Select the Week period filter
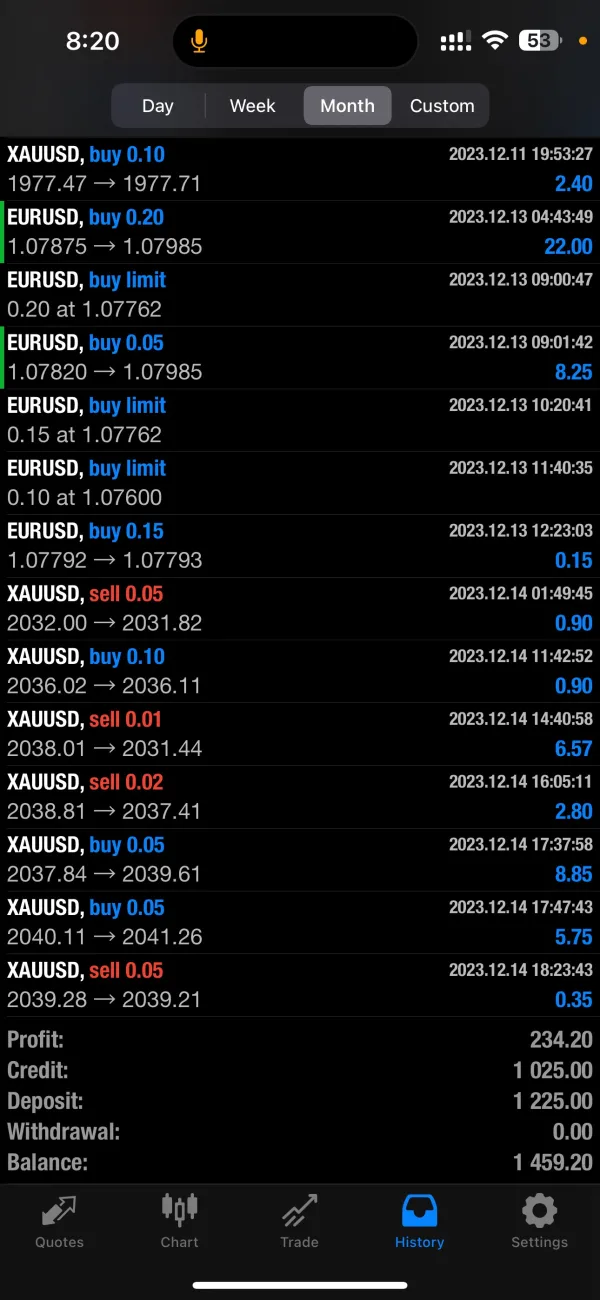This screenshot has height=1300, width=600. click(x=252, y=106)
